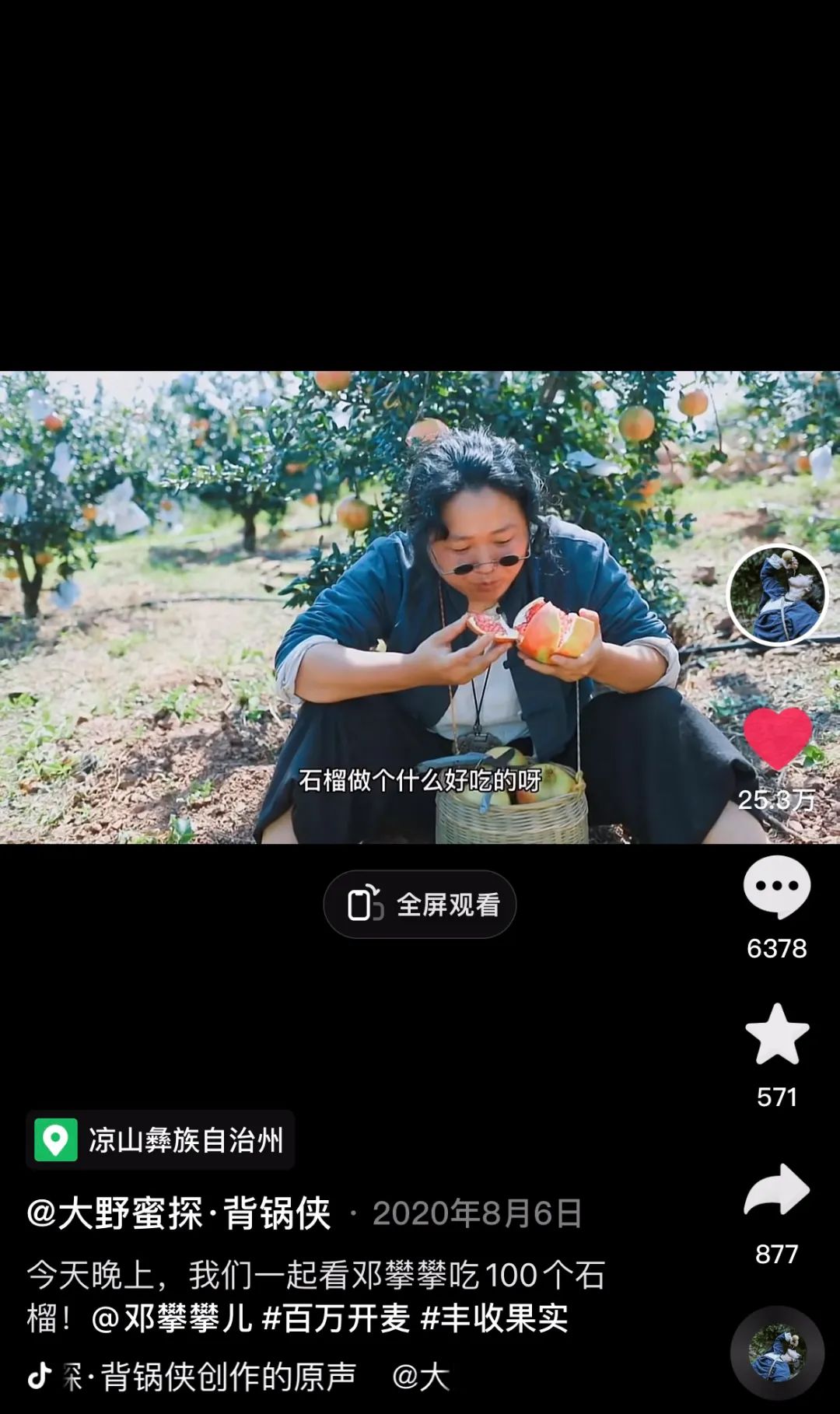Open hashtag #丰收果实

coord(495,1318)
